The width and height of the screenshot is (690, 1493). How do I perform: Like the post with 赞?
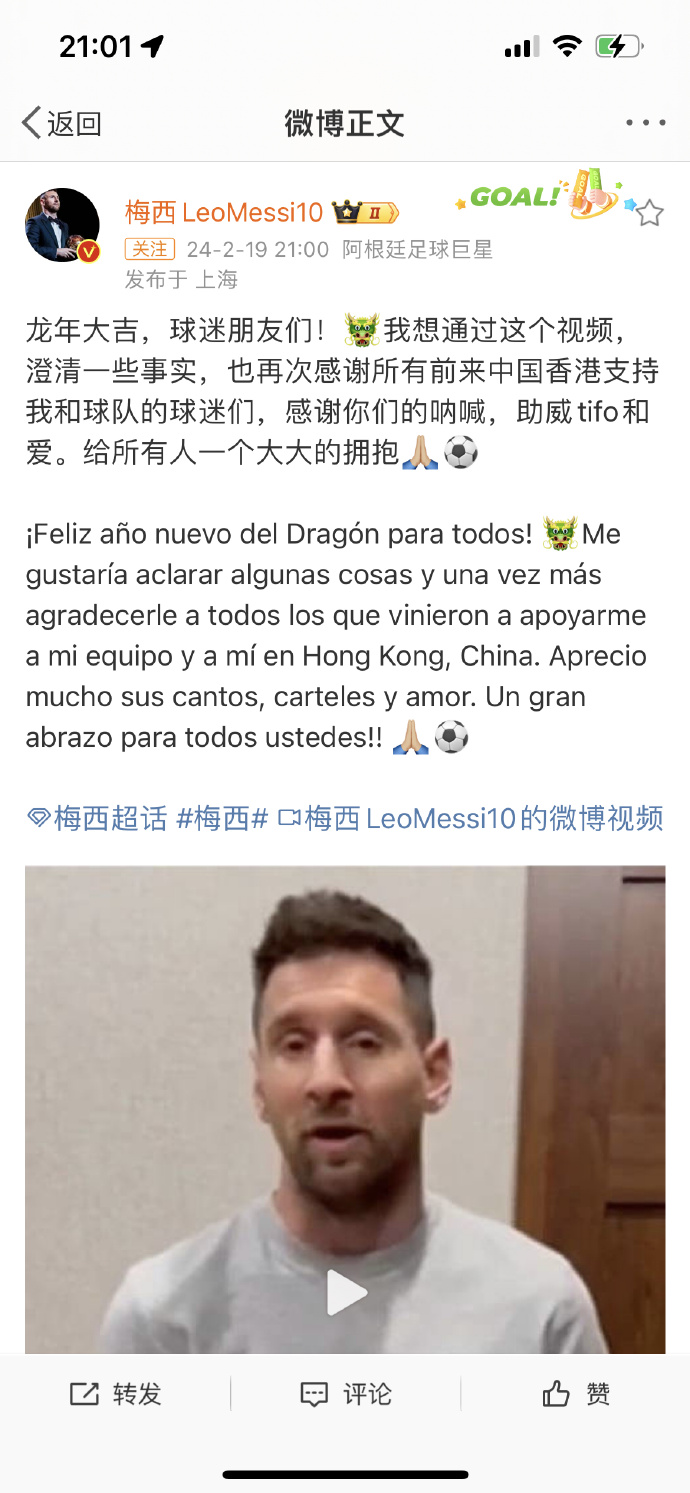pos(576,1394)
